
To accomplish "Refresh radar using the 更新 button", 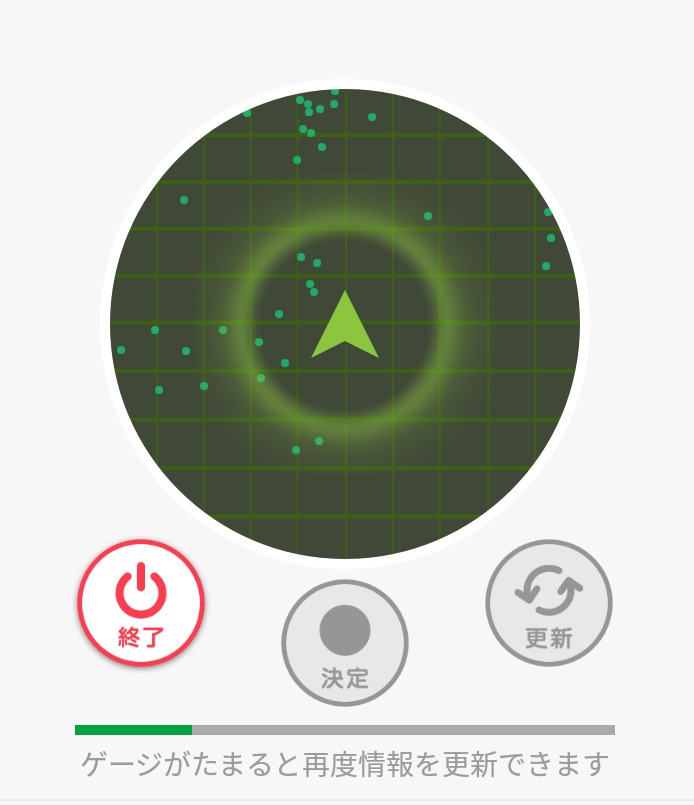I will coord(549,603).
